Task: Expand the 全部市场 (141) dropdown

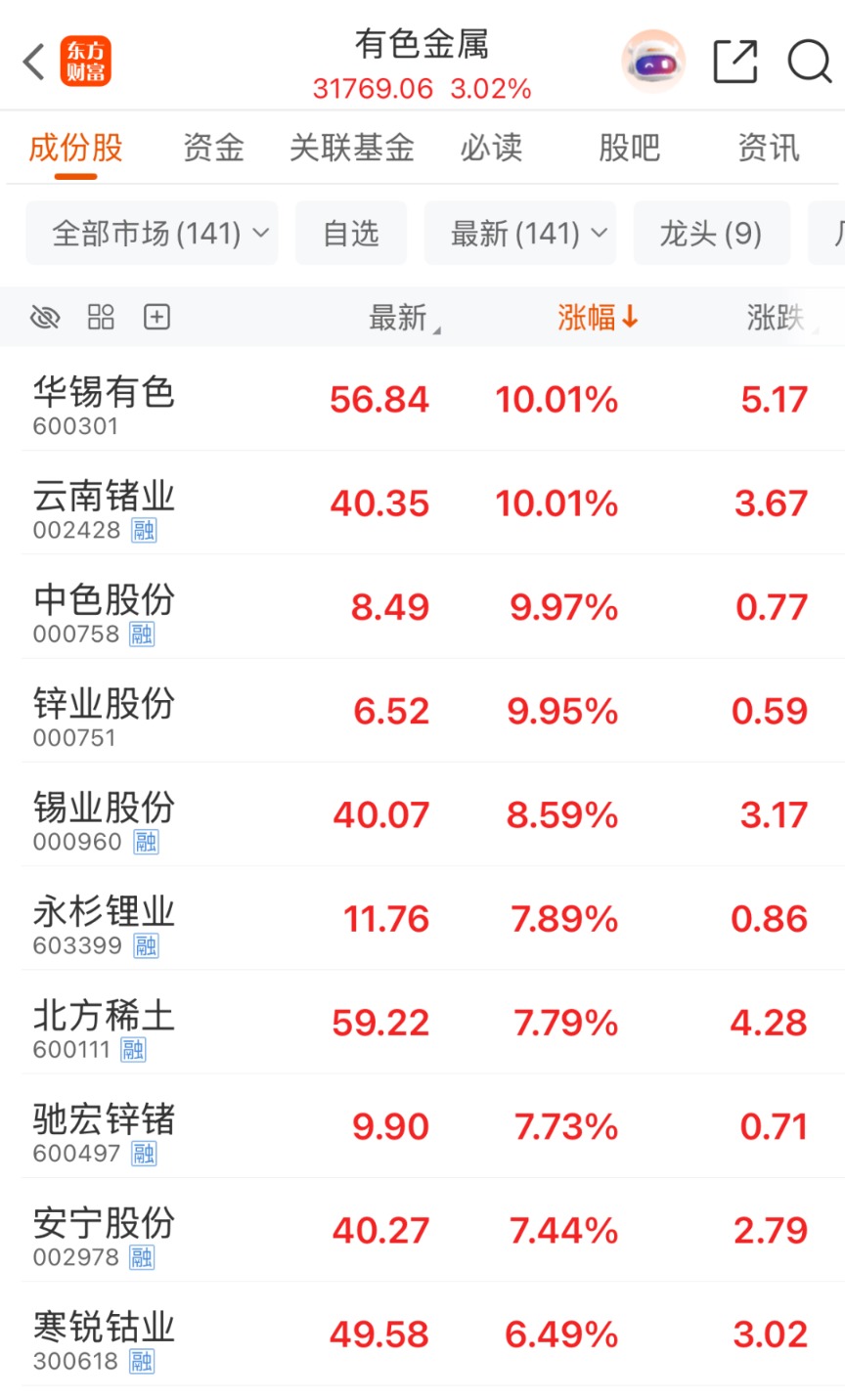Action: point(152,234)
